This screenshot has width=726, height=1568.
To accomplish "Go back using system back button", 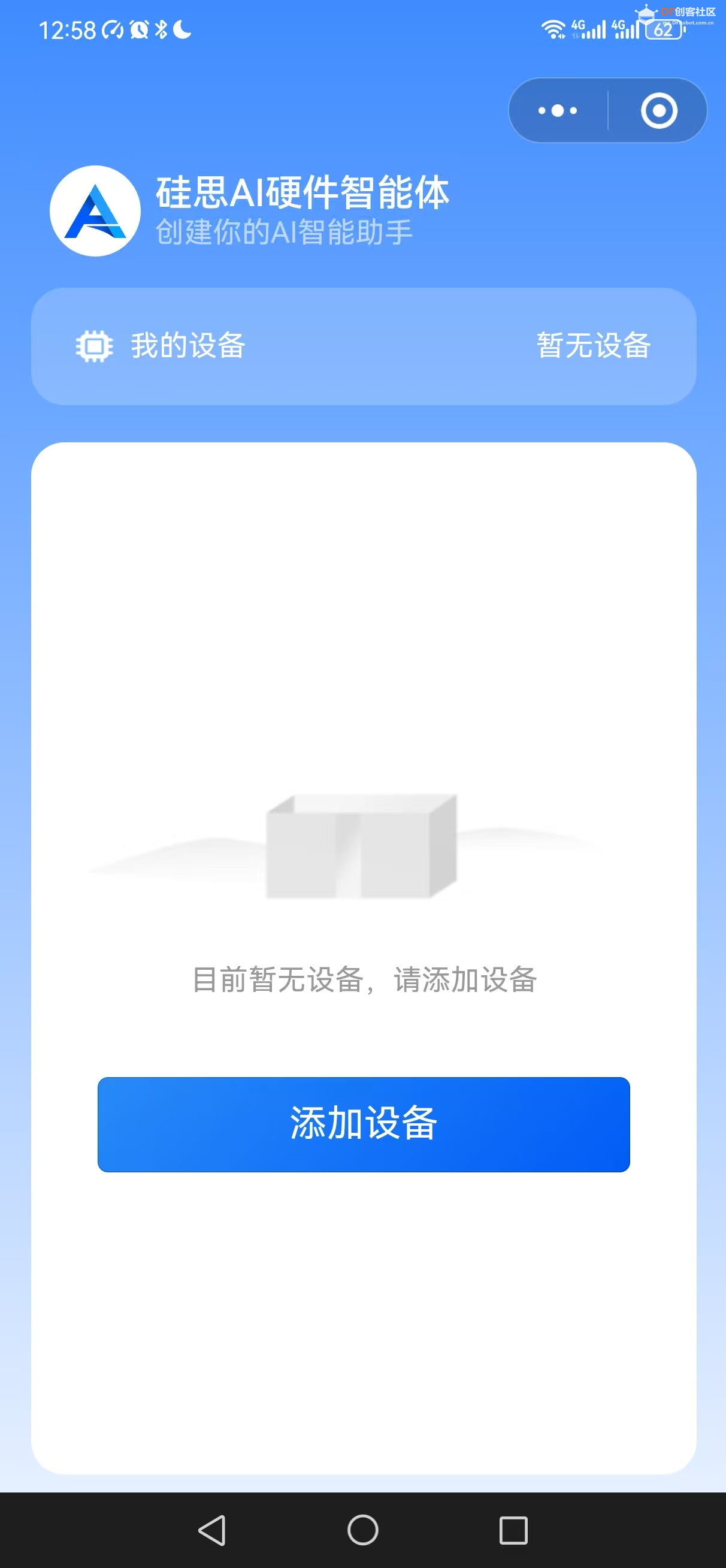I will [213, 1530].
